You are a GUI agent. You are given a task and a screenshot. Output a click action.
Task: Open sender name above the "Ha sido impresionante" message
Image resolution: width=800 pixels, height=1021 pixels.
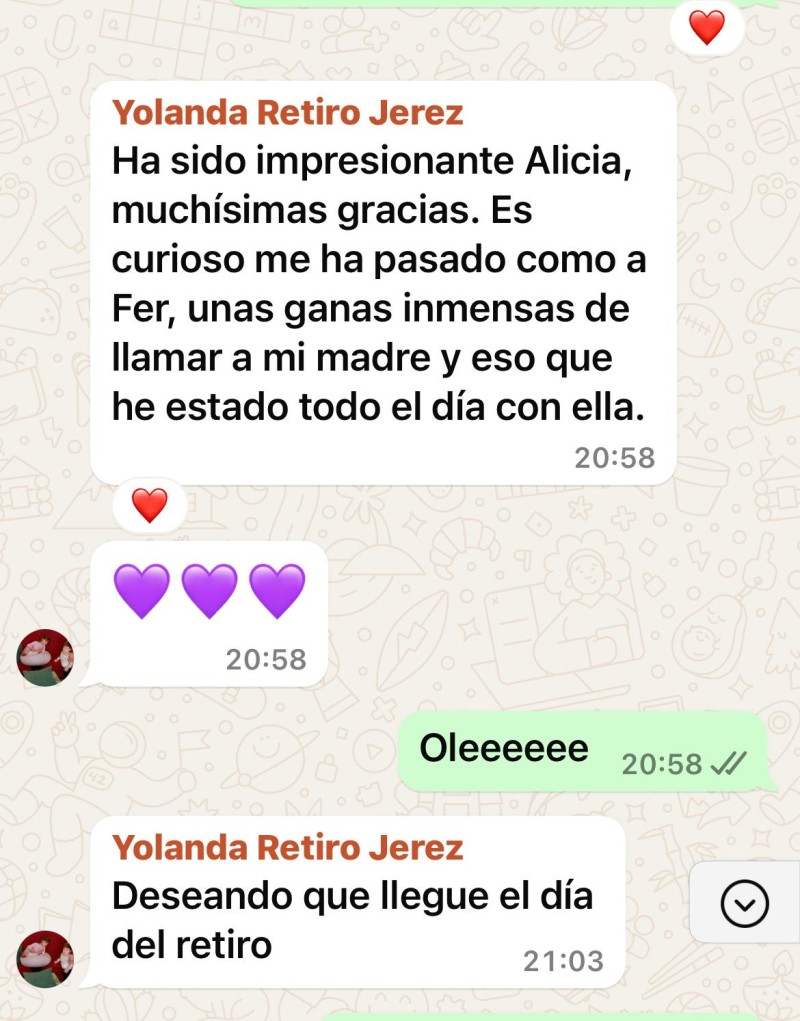coord(288,113)
